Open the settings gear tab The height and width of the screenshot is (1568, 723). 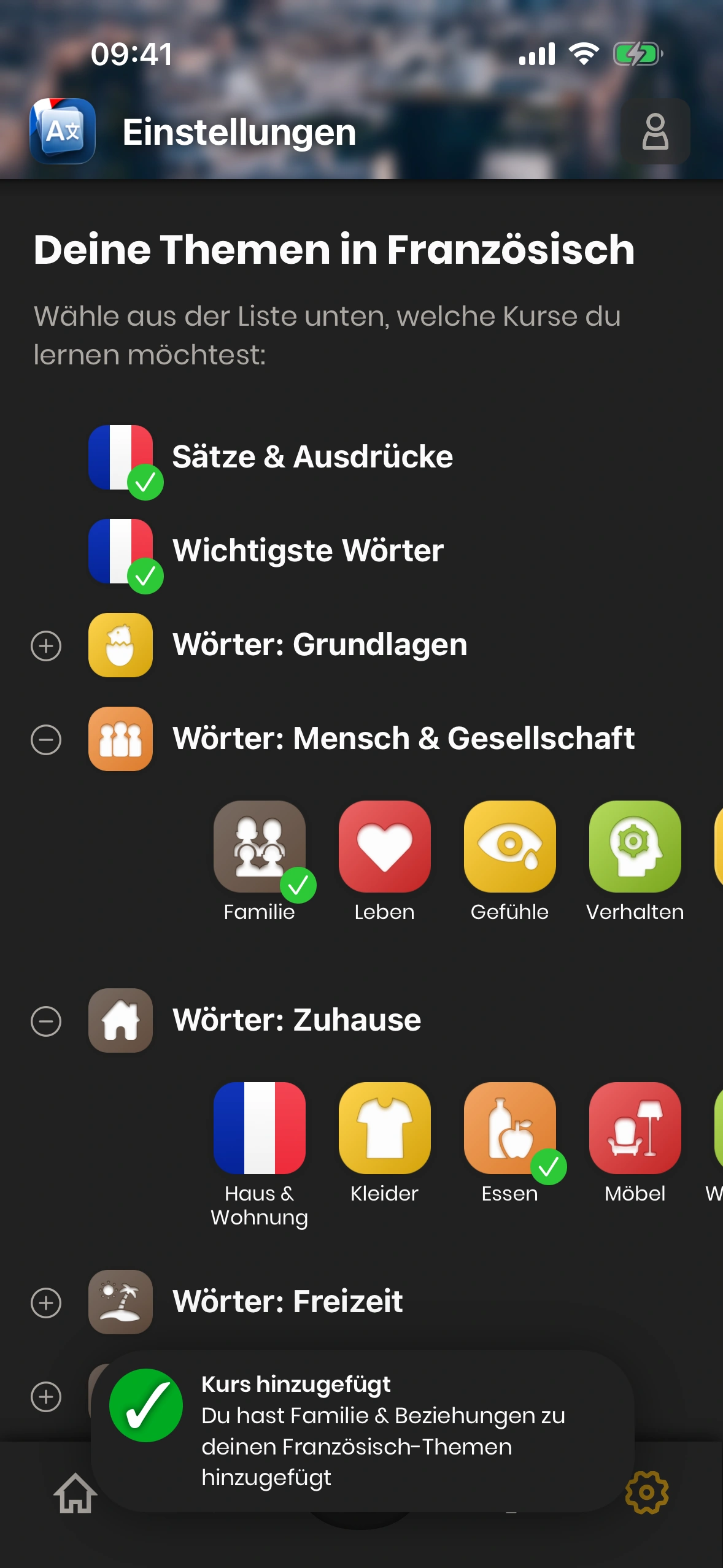click(x=647, y=1492)
